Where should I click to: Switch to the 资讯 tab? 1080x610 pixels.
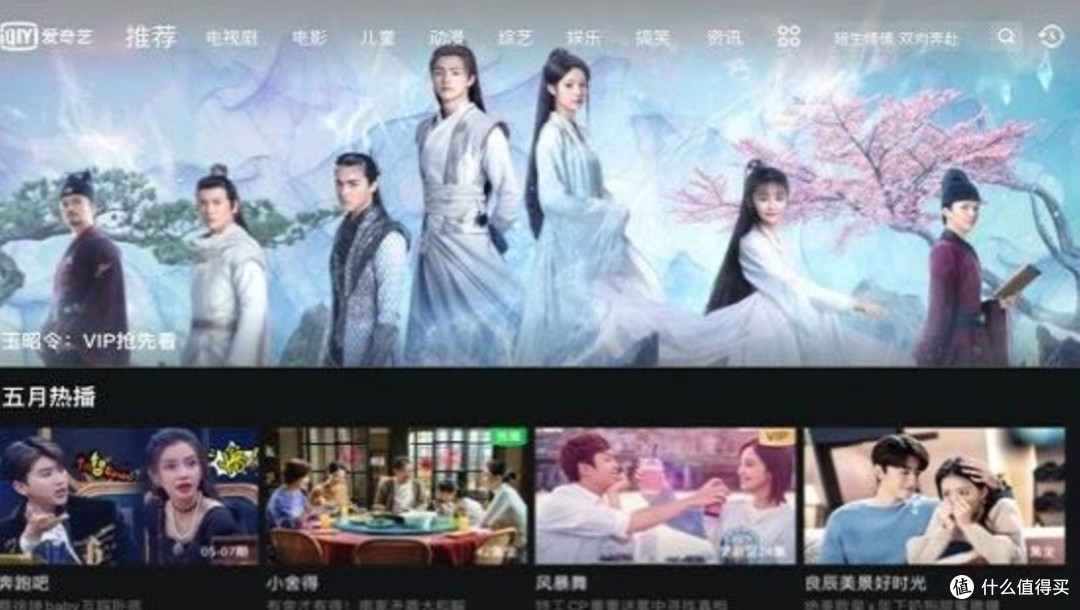[724, 39]
